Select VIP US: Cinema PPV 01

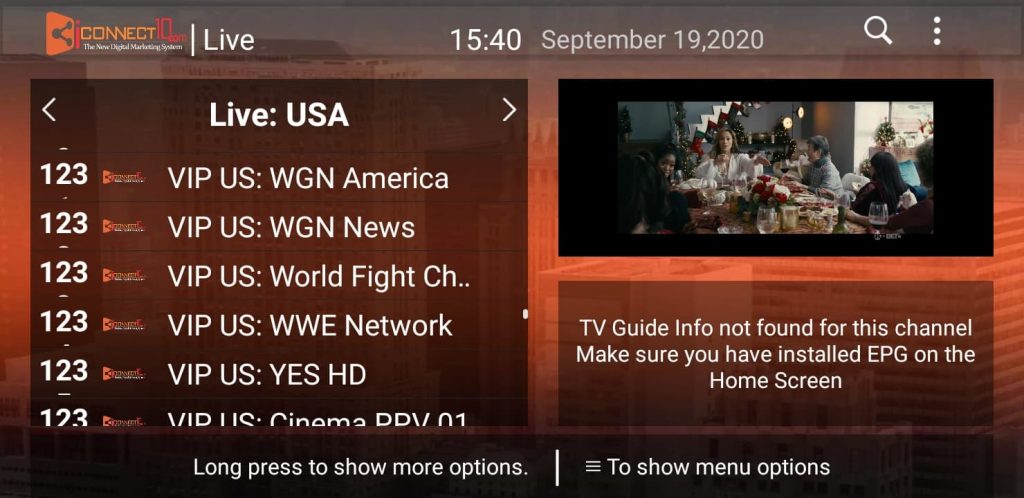coord(316,418)
